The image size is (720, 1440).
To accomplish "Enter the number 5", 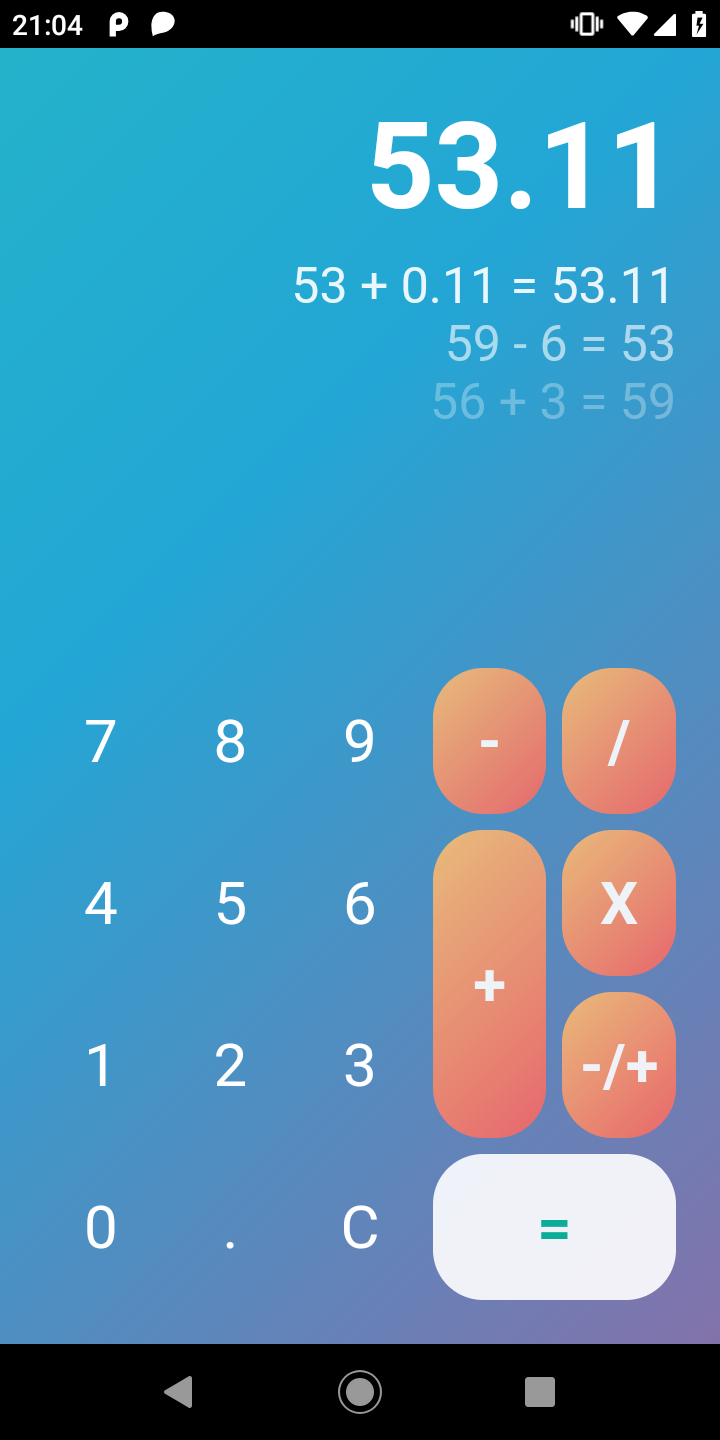I will (x=230, y=904).
